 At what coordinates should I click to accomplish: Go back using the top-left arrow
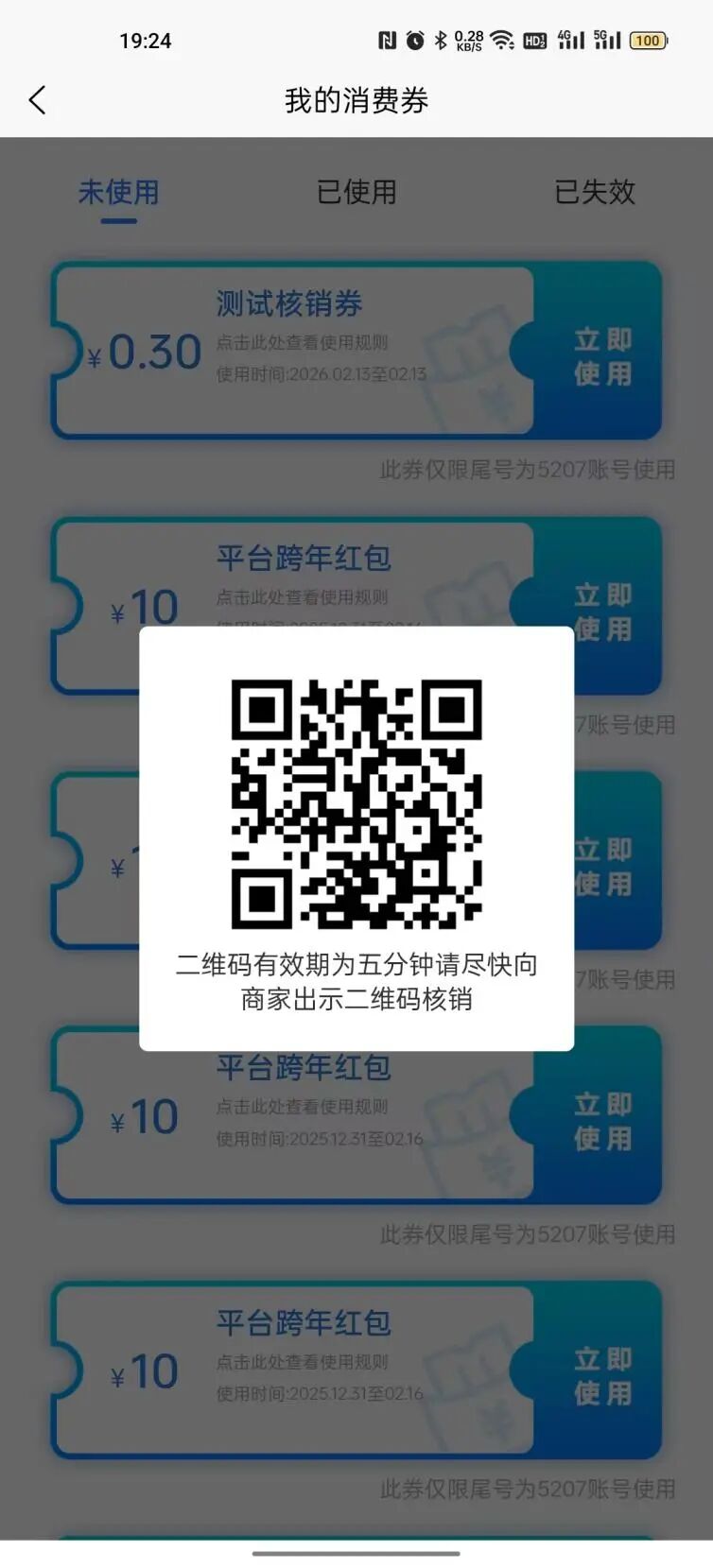pos(38,100)
